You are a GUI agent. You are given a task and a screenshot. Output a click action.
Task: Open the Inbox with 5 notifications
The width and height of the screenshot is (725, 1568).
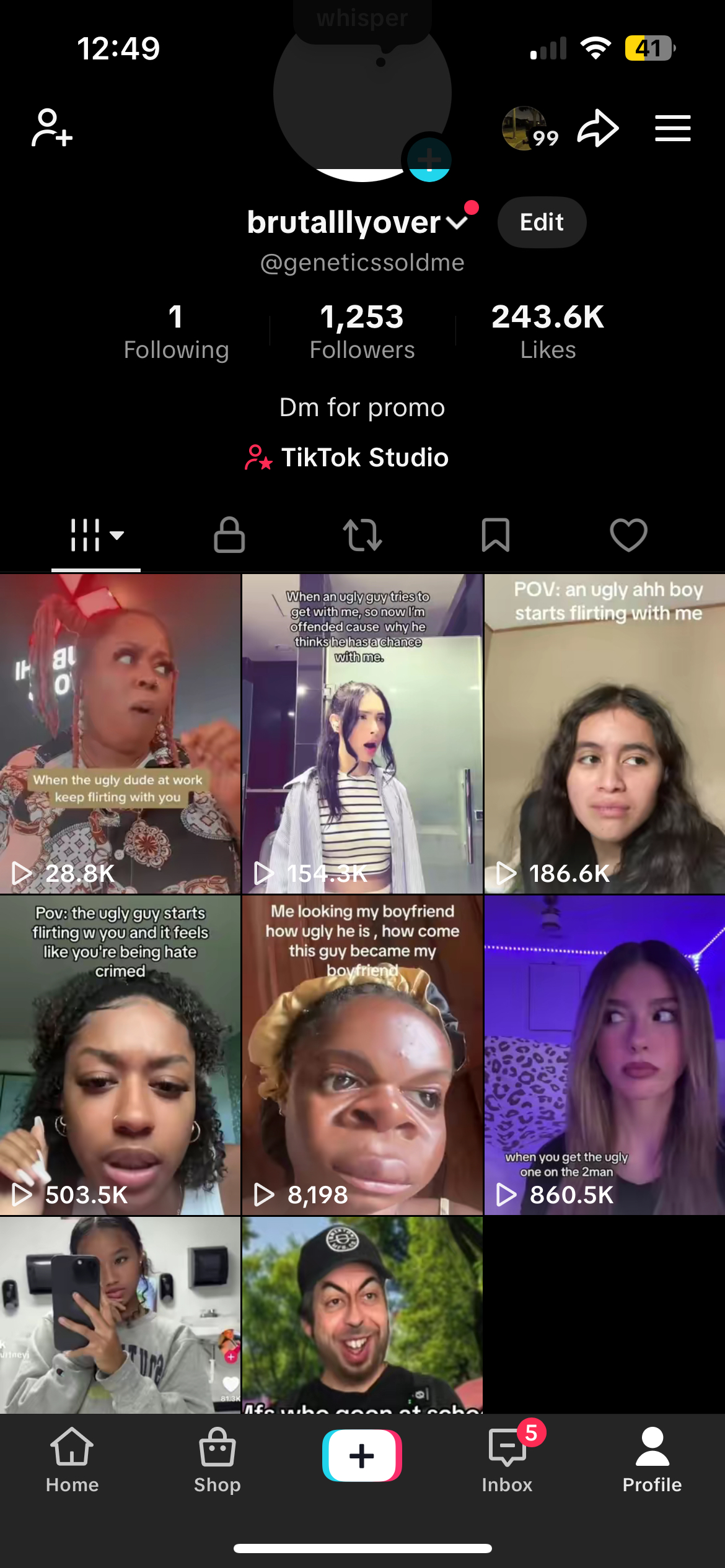507,1460
